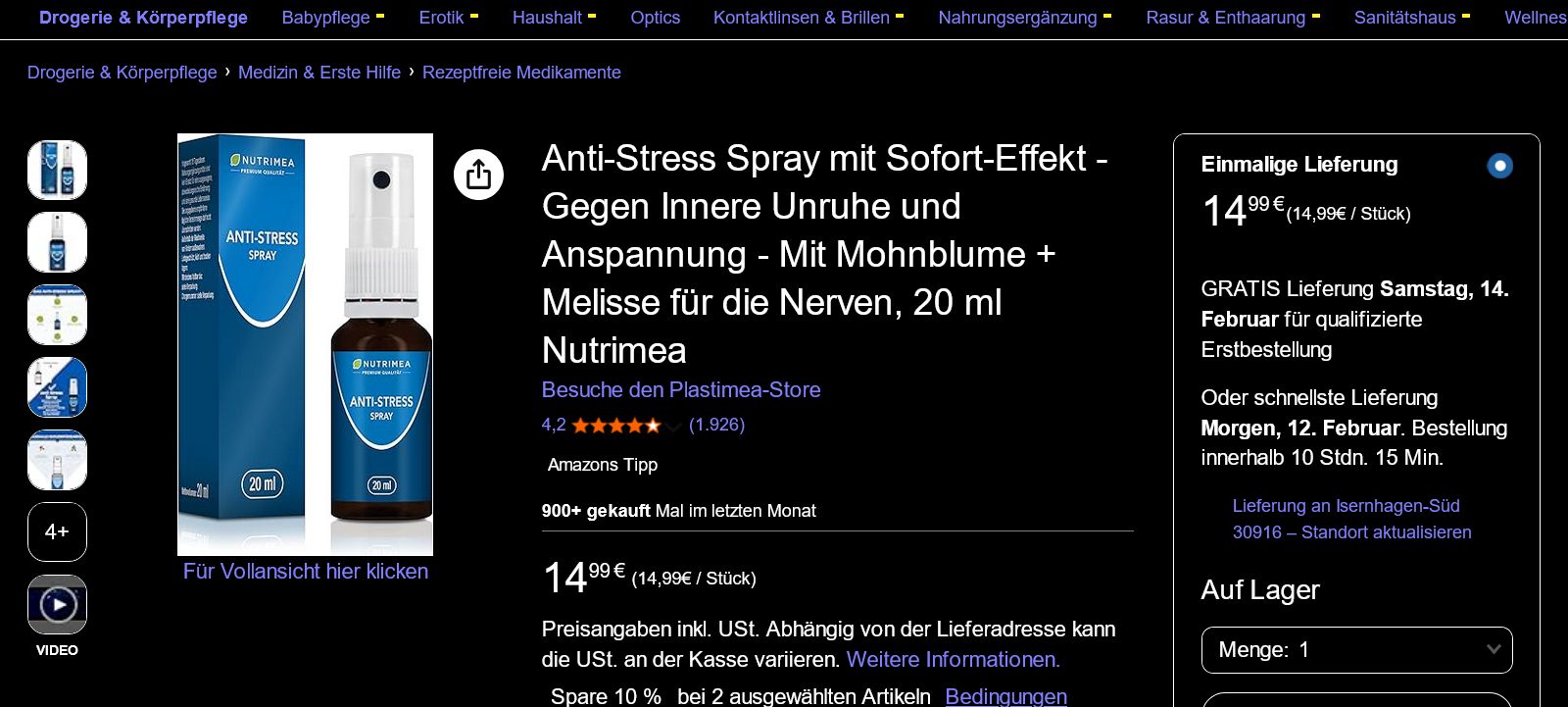Open the Babypflege category menu
Image resolution: width=1568 pixels, height=707 pixels.
click(x=332, y=18)
